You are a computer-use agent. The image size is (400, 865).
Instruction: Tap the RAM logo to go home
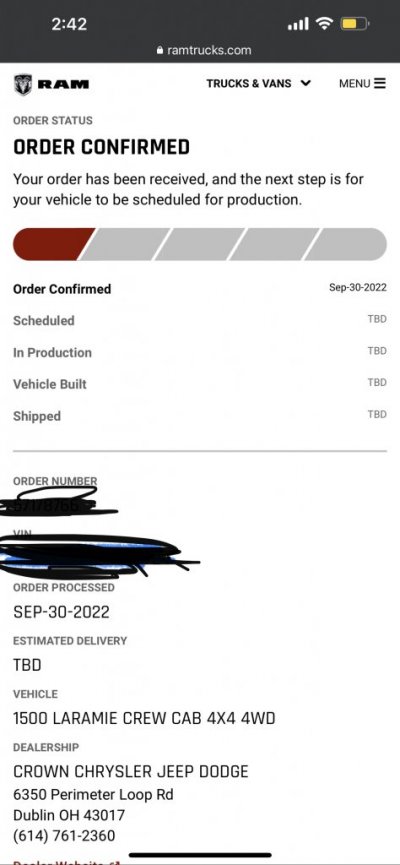pyautogui.click(x=51, y=84)
